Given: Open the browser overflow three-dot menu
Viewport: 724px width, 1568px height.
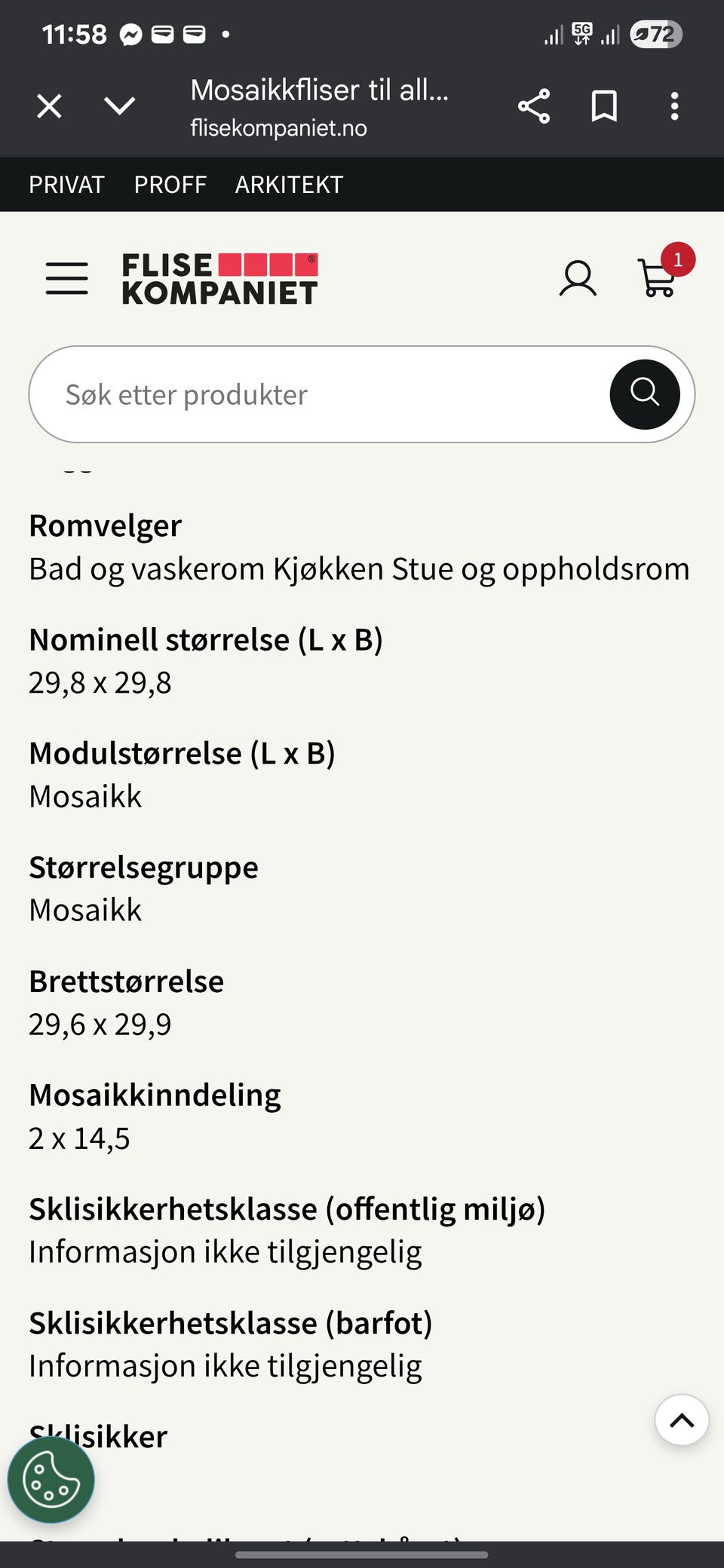Looking at the screenshot, I should (x=674, y=106).
